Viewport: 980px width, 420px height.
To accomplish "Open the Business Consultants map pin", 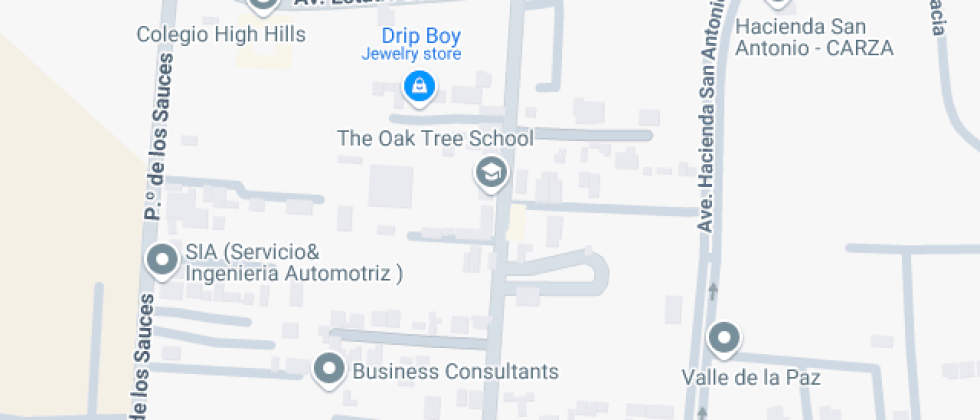I will tap(329, 370).
